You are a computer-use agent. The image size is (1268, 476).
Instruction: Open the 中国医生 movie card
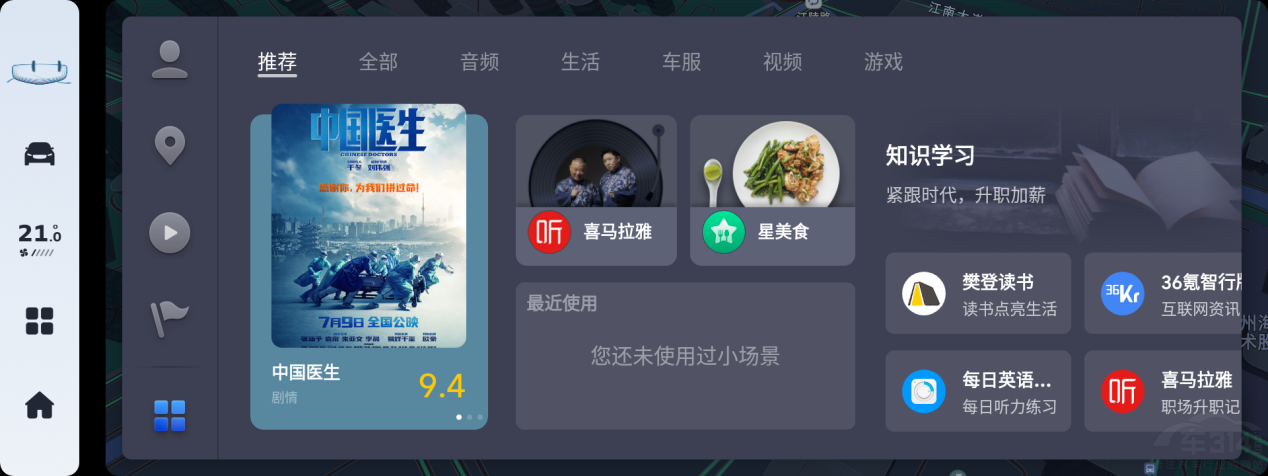369,270
